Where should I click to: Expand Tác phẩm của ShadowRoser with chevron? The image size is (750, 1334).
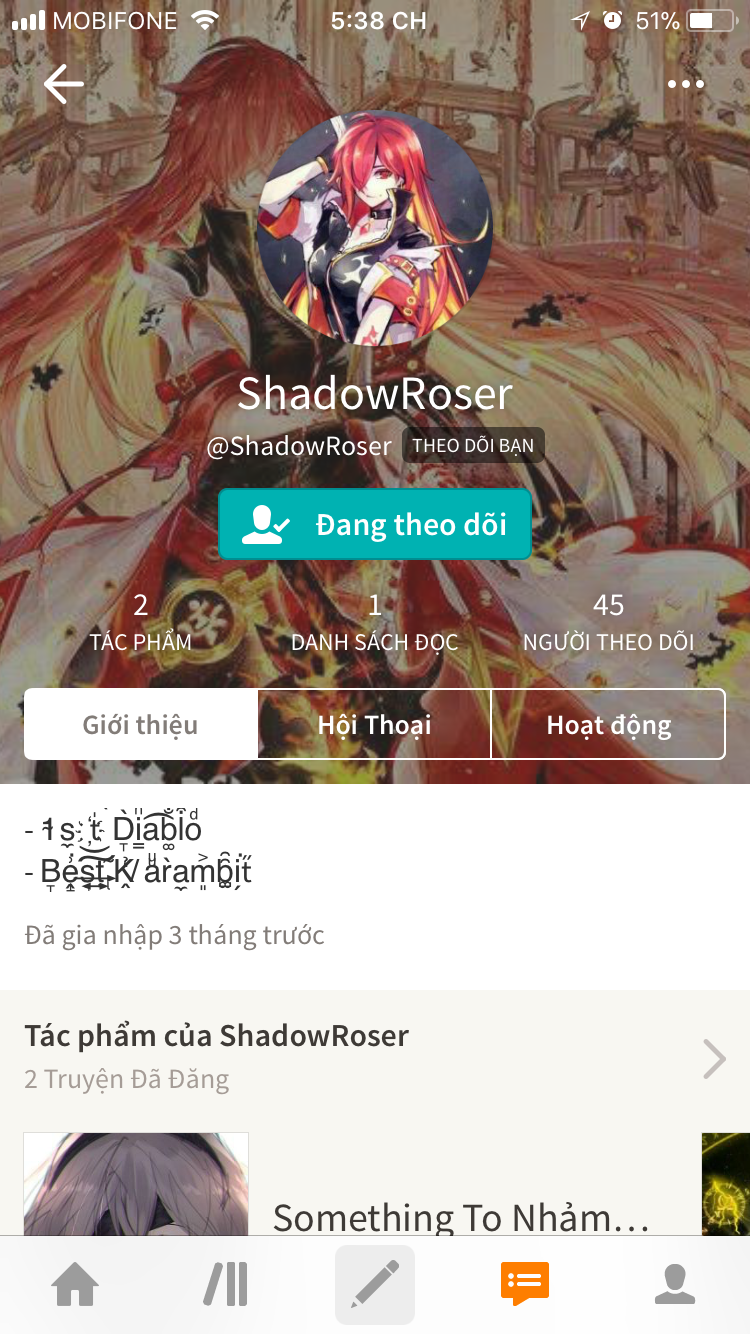(714, 1058)
